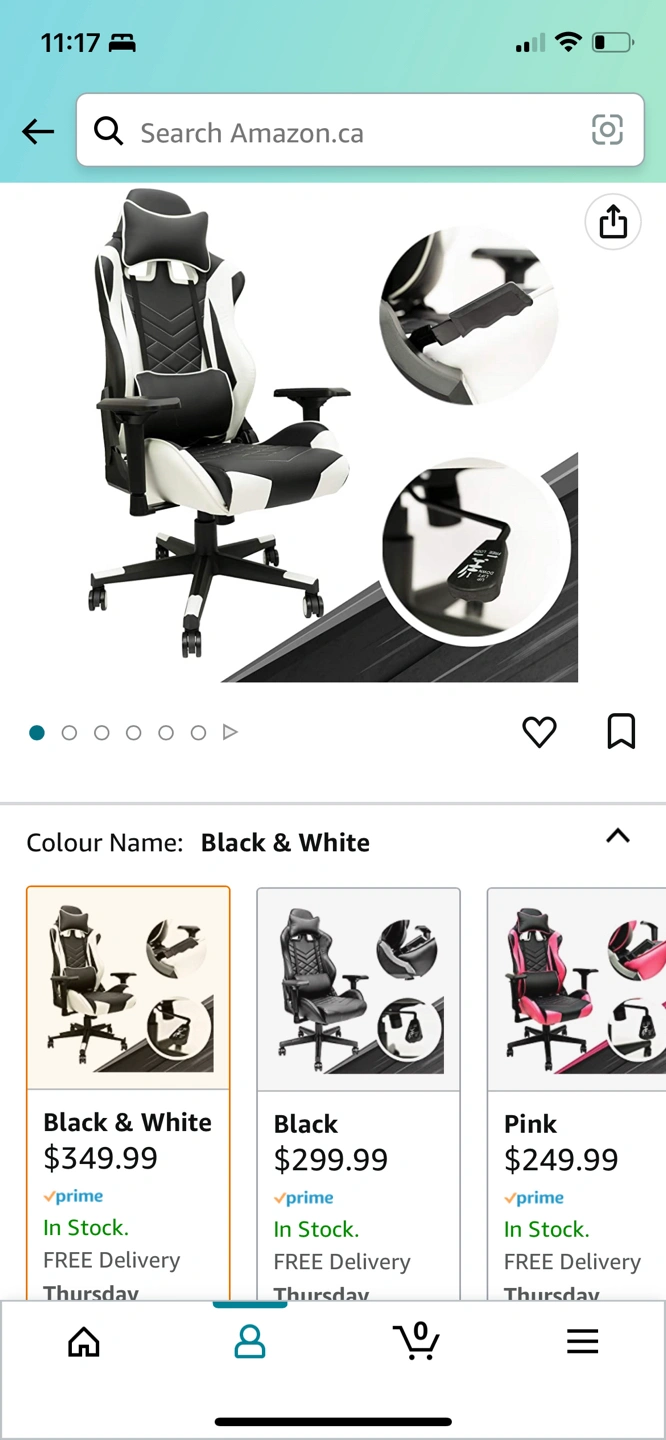Viewport: 666px width, 1440px height.
Task: Go back with the arrow icon
Action: point(38,131)
